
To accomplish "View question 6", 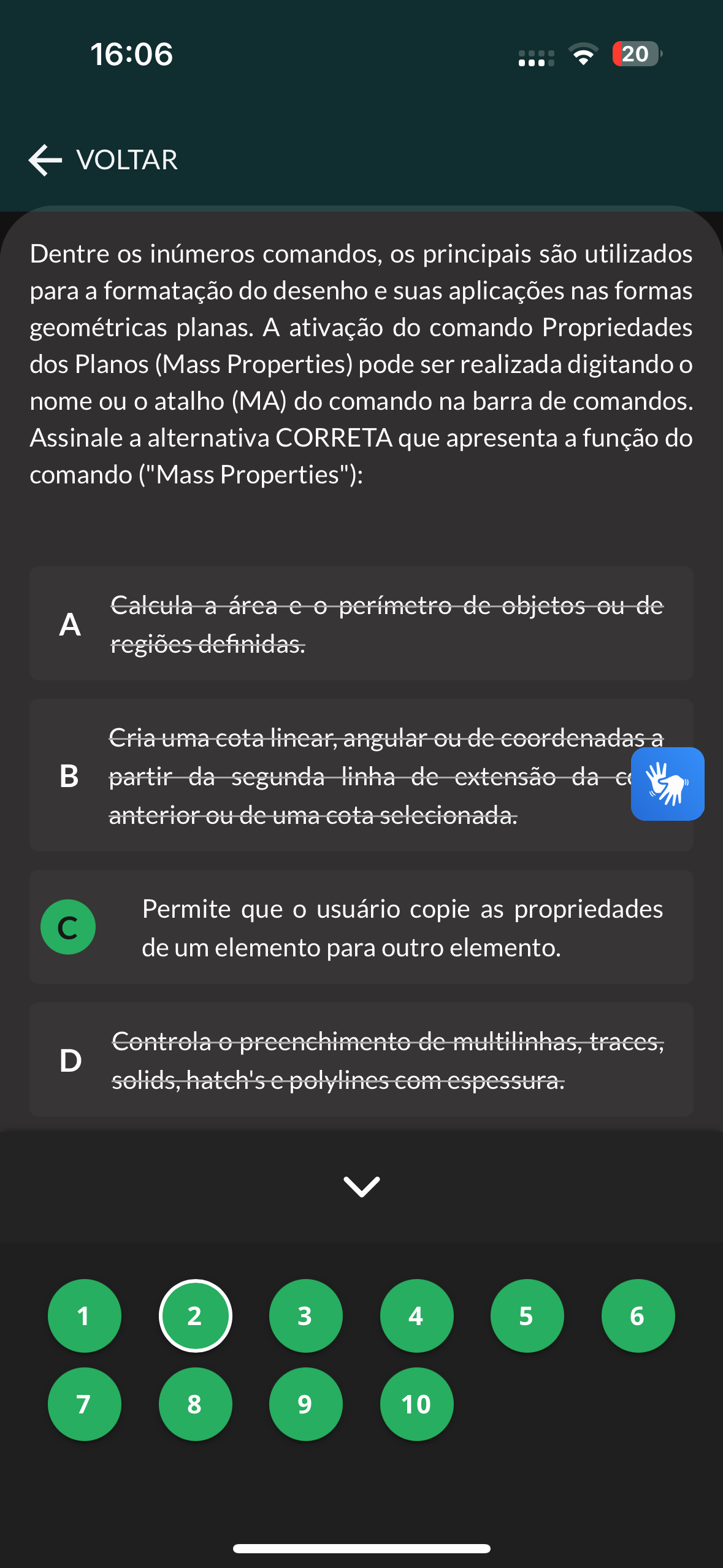I will pyautogui.click(x=638, y=1315).
